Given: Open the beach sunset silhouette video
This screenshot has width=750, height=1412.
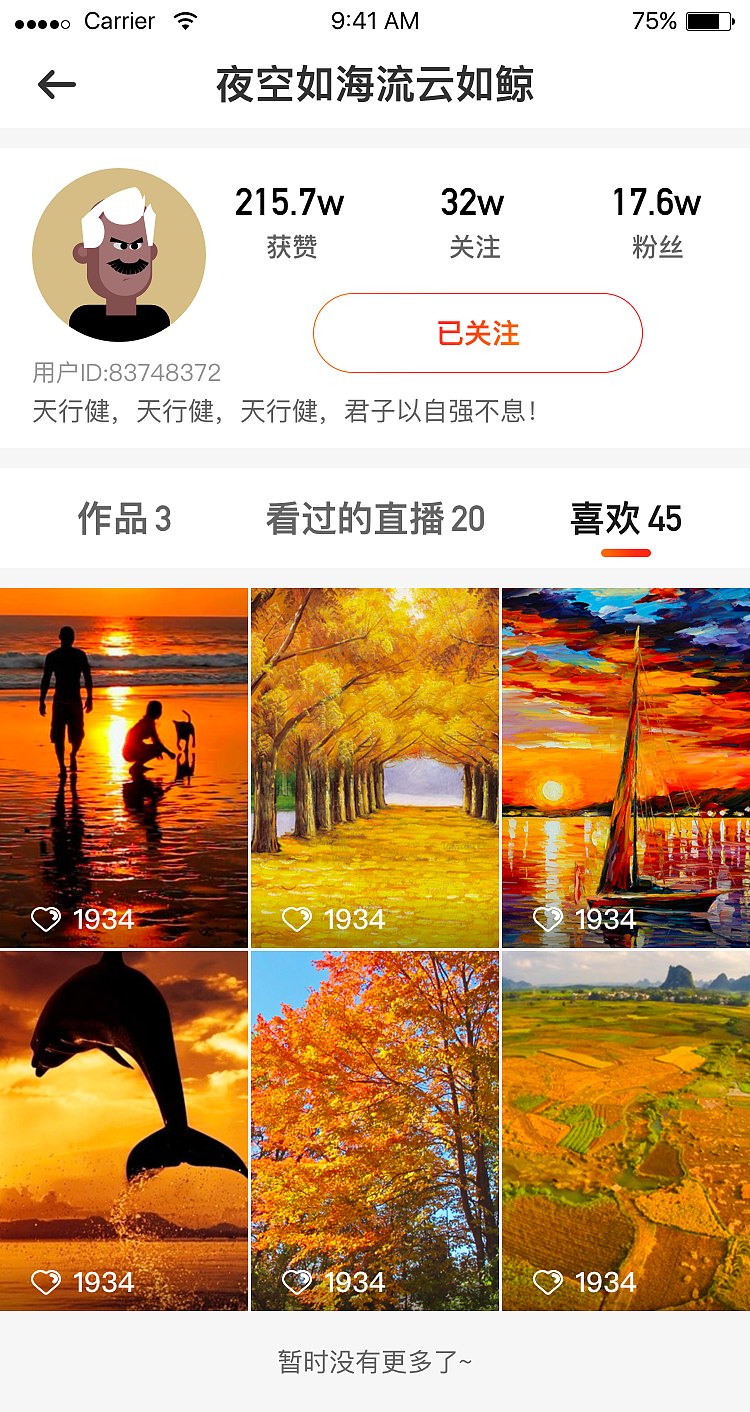Looking at the screenshot, I should click(x=124, y=767).
